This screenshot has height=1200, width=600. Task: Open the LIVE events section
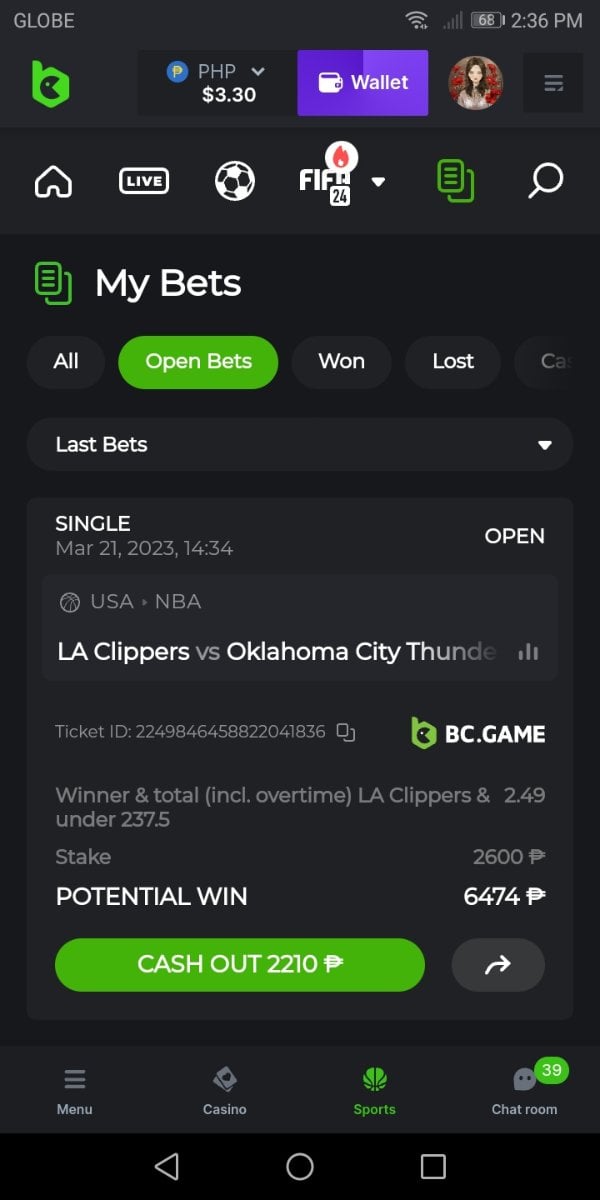[143, 181]
